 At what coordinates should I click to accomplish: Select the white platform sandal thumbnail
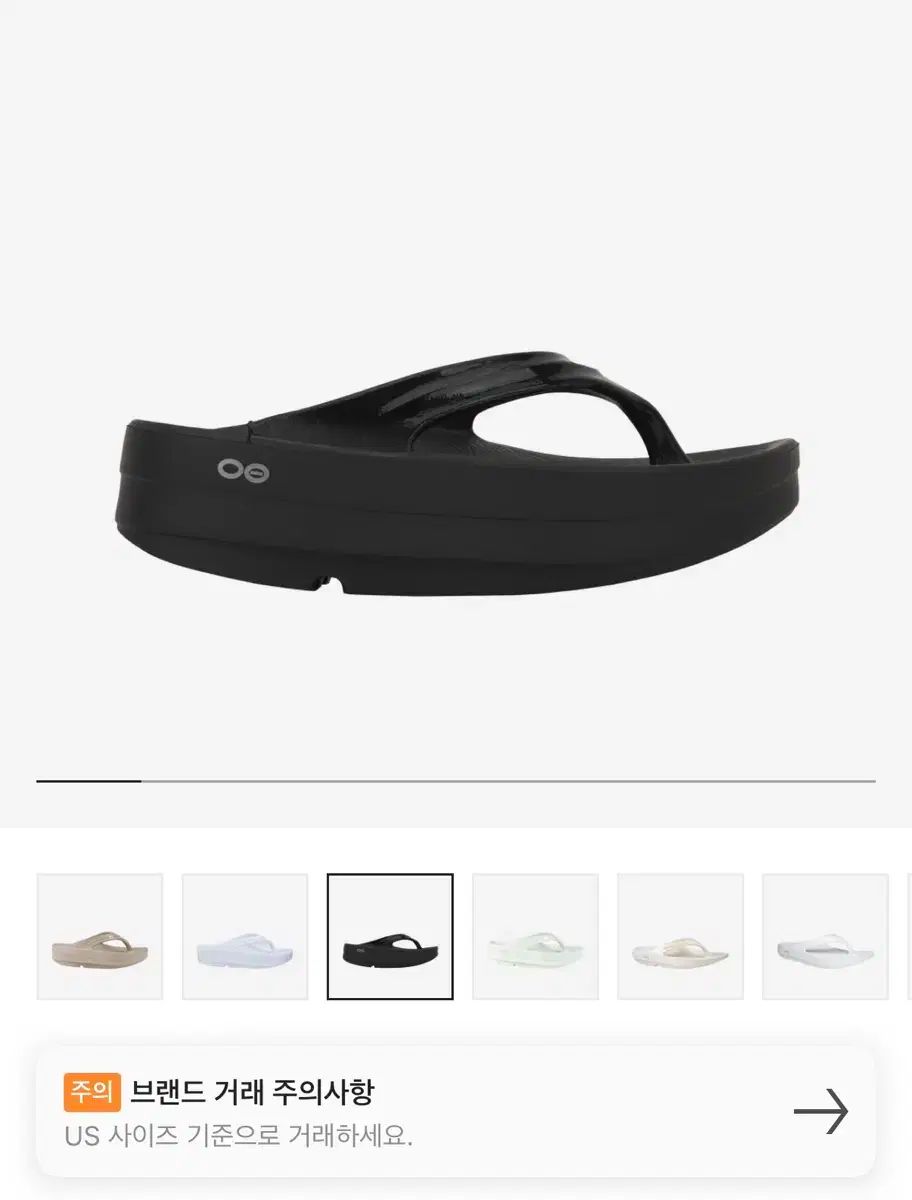(x=245, y=937)
